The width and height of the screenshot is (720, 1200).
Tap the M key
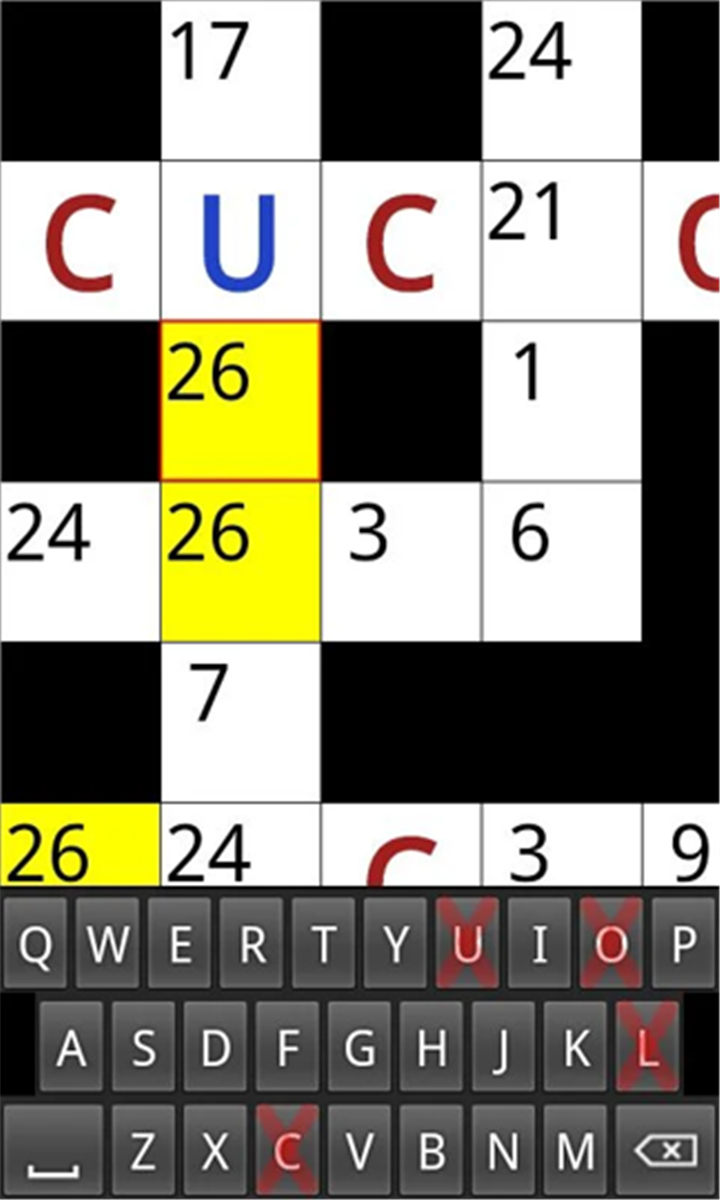coord(576,1151)
